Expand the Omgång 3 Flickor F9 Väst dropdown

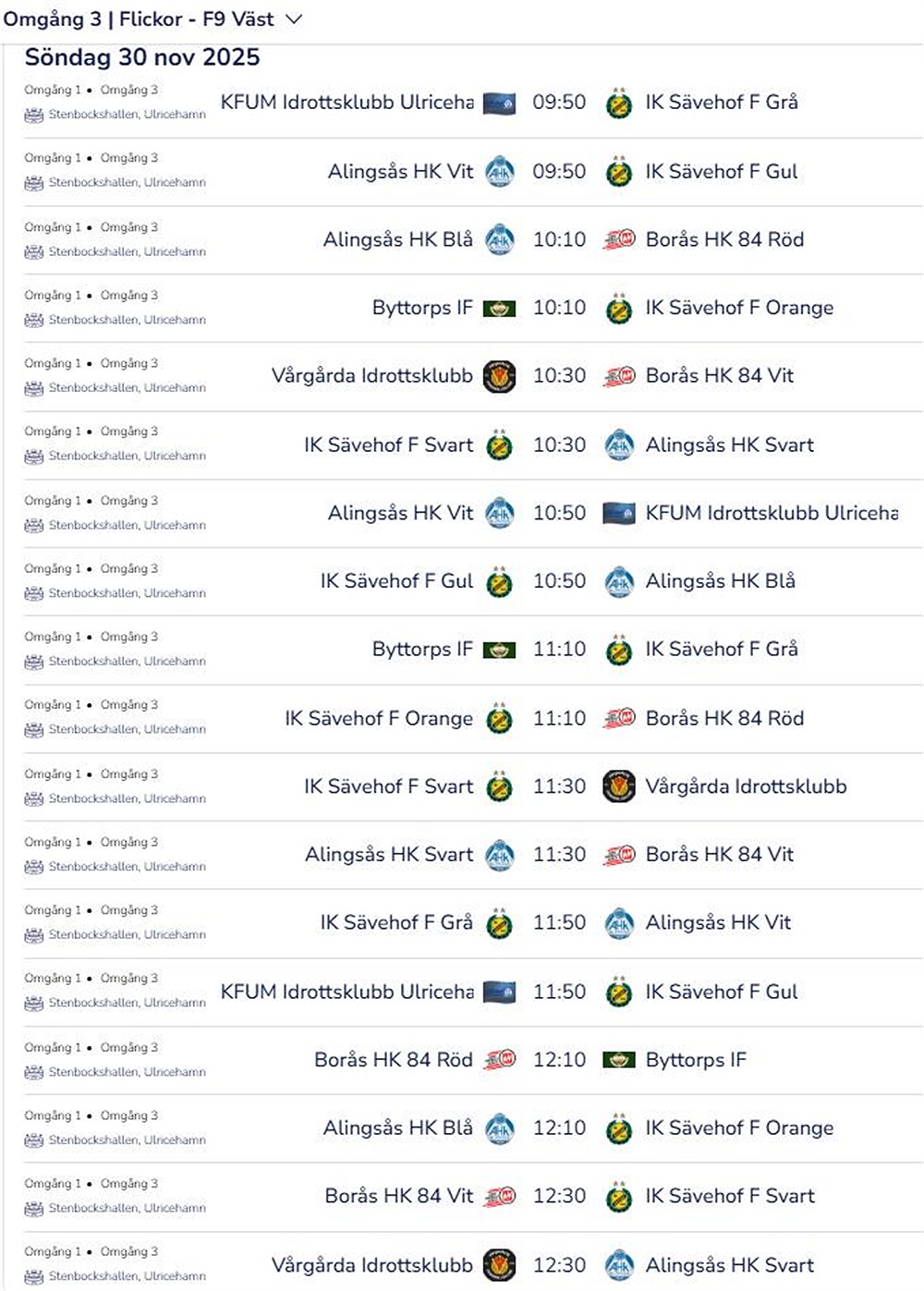coord(294,19)
